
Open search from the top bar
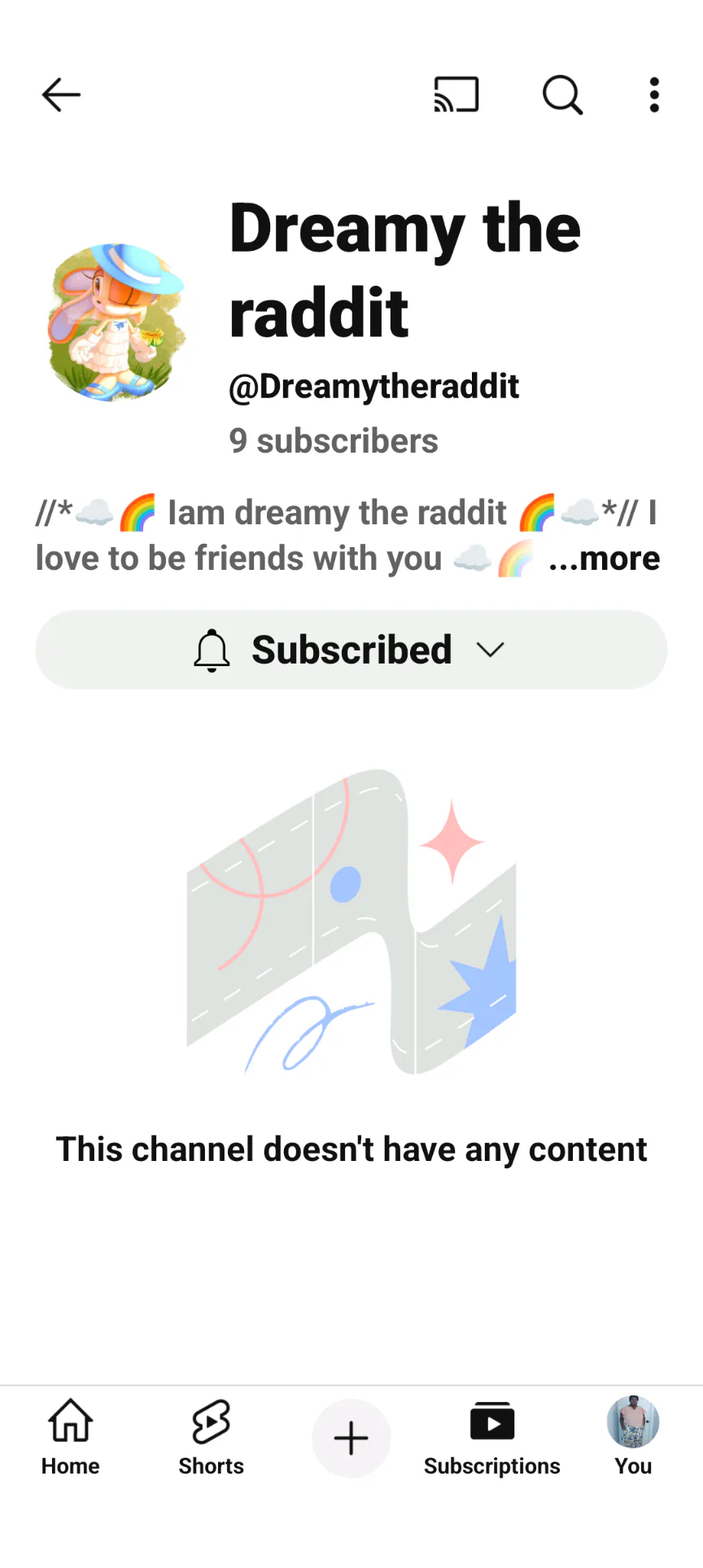point(562,94)
